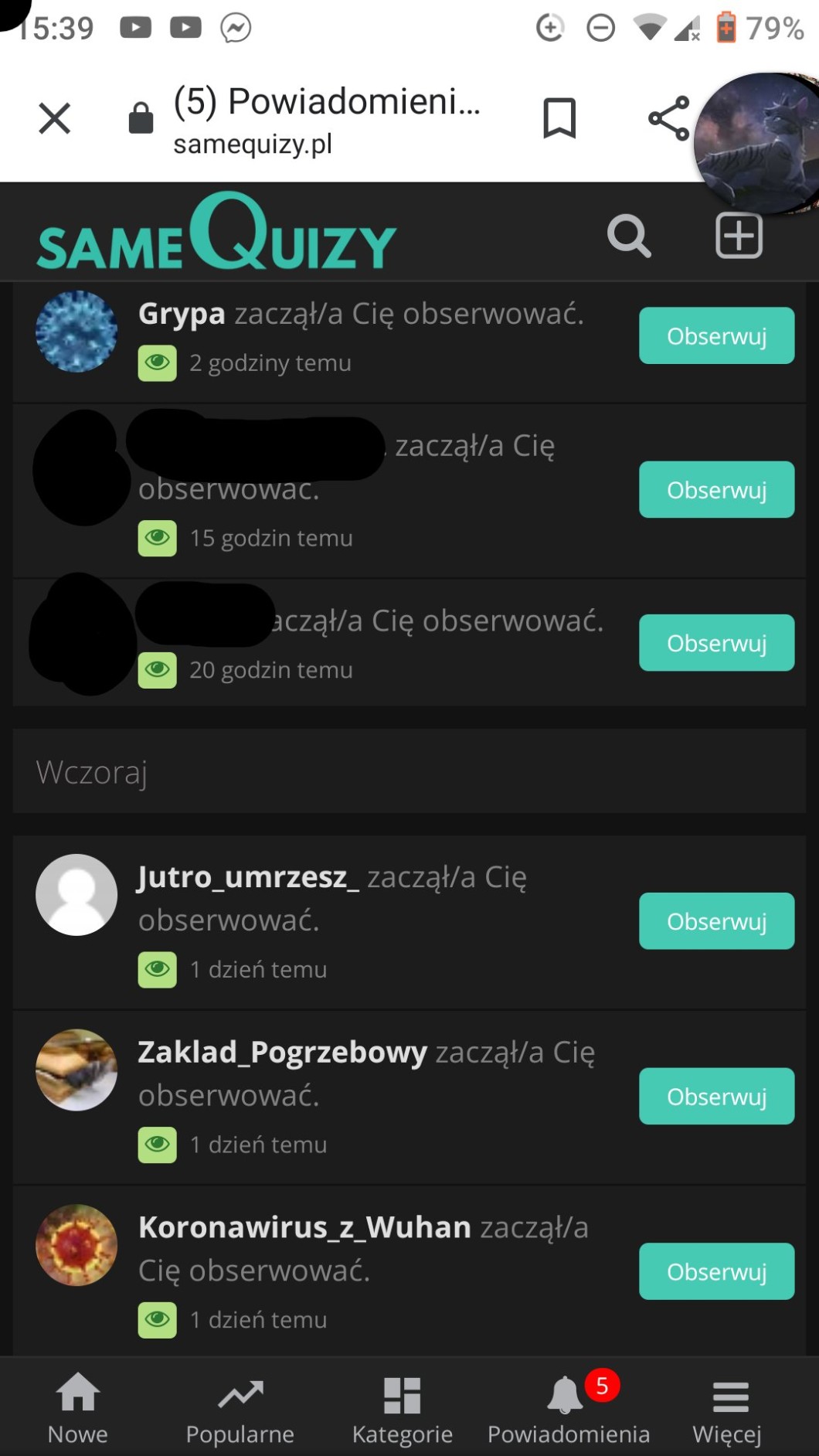Open the SameQuizy search
Image resolution: width=819 pixels, height=1456 pixels.
click(628, 236)
